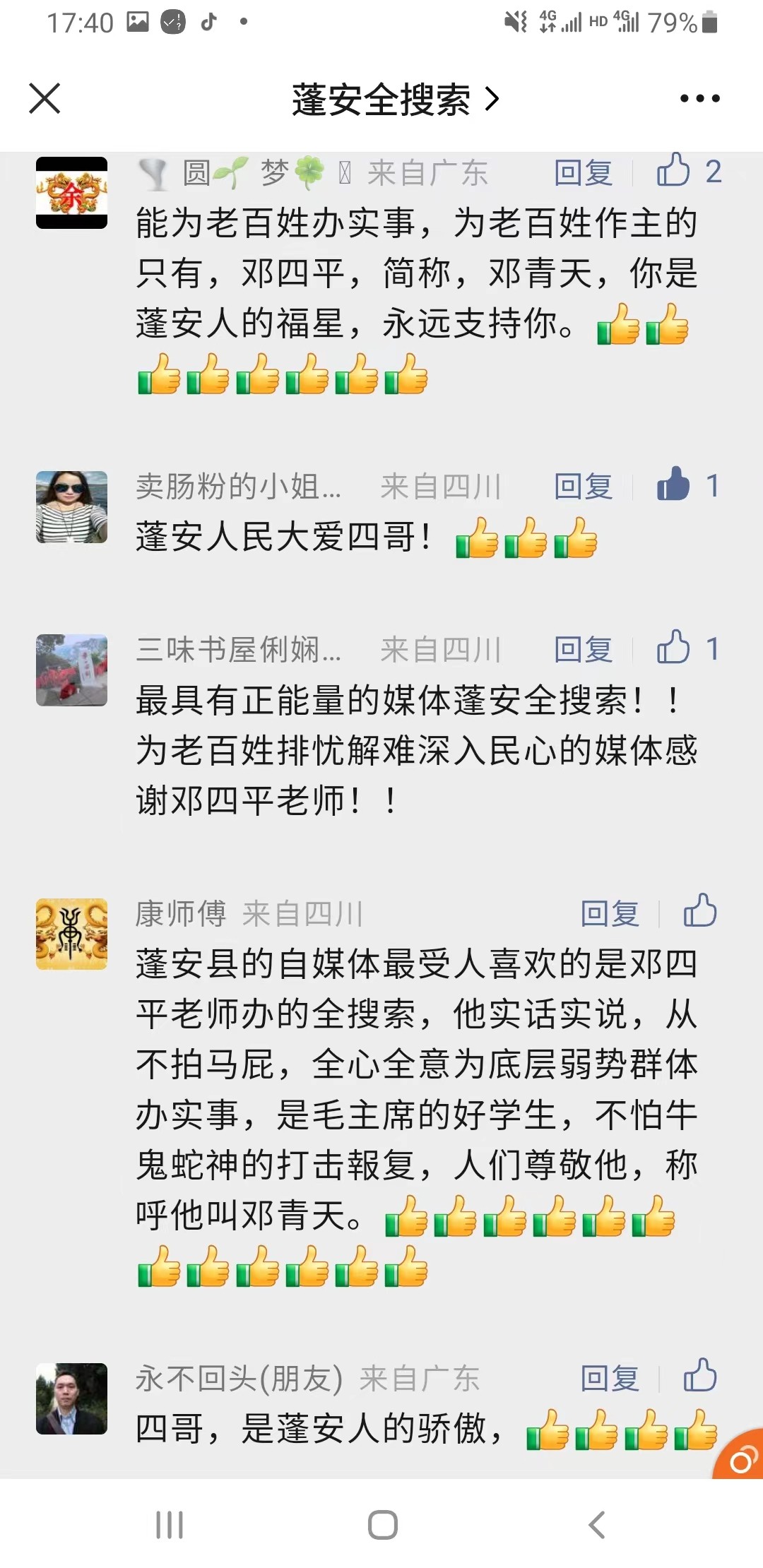Like 康师傅's comment
Screen dimensions: 763x1568
[699, 911]
